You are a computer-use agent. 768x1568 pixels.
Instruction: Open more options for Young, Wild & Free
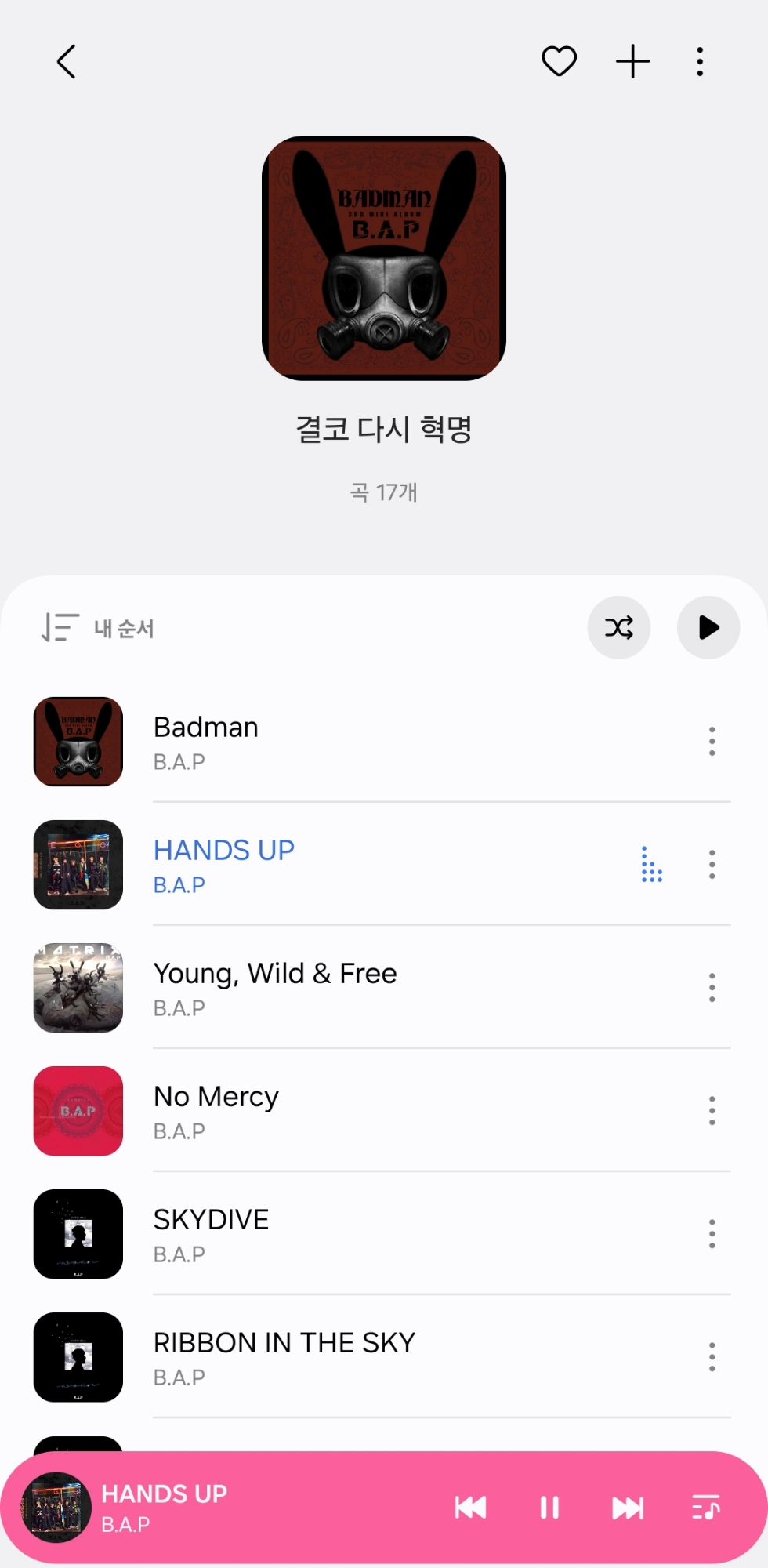(712, 987)
